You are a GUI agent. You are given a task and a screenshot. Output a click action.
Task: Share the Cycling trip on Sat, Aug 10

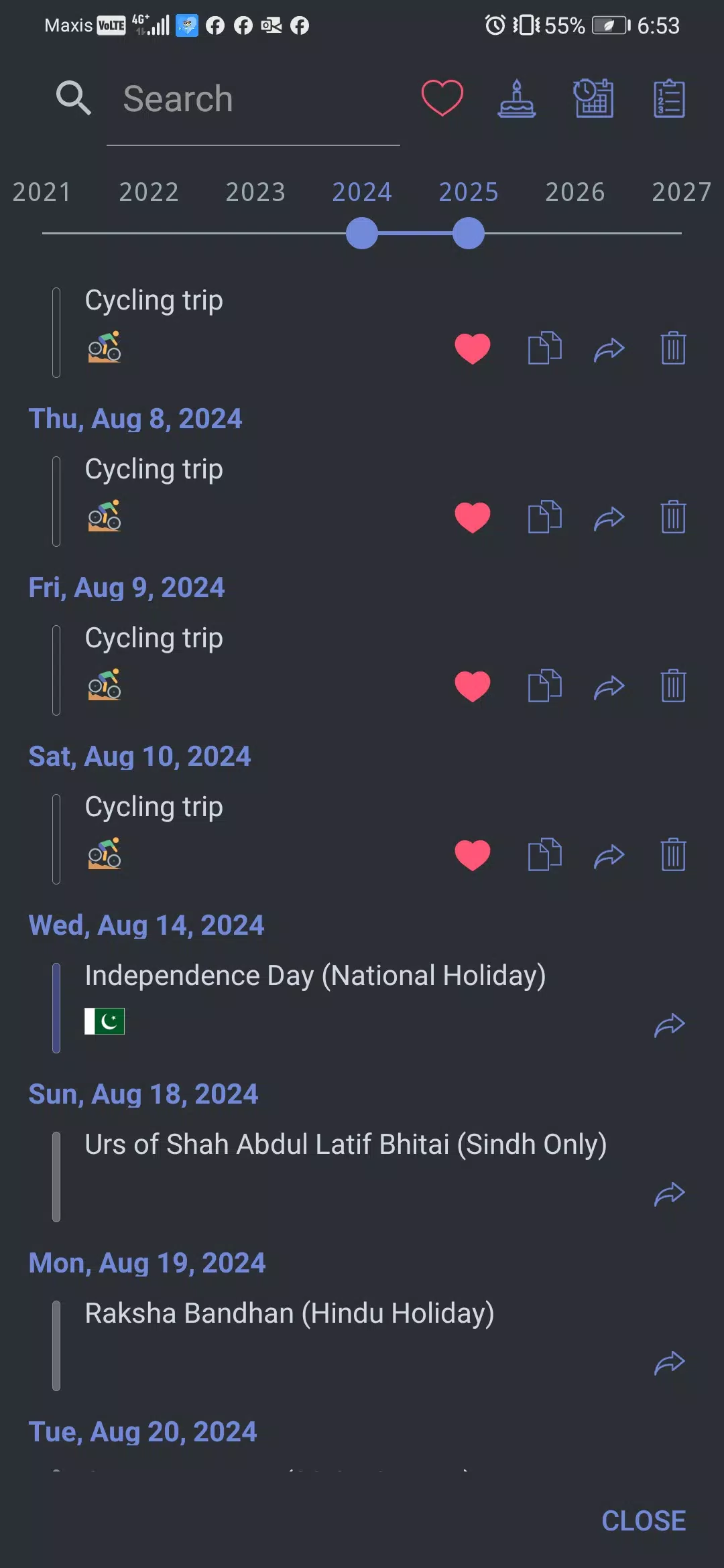click(x=609, y=855)
